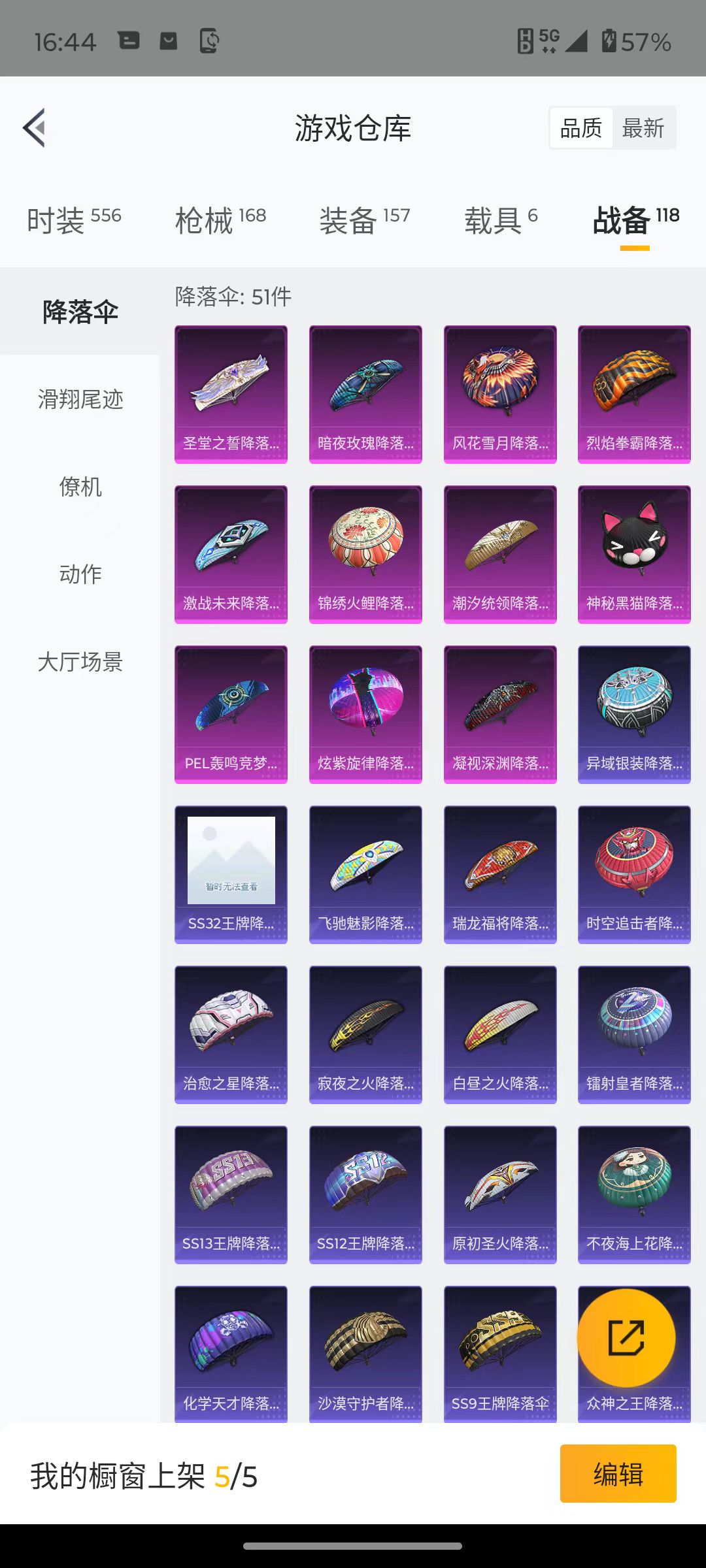706x1568 pixels.
Task: Open the 锦绣火鲤 parachute item
Action: pos(365,555)
